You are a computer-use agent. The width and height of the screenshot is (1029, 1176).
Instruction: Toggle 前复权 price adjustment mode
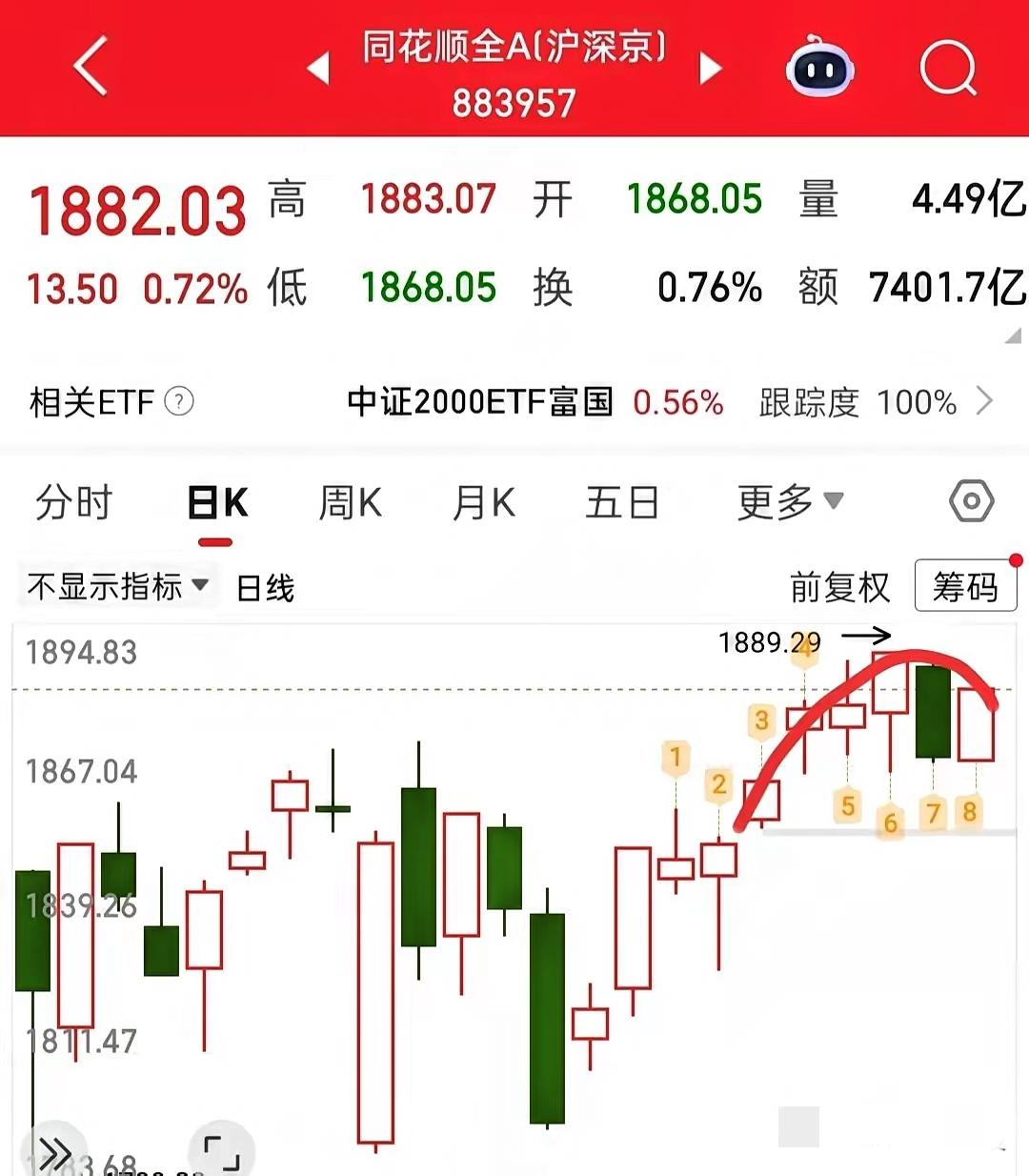[x=840, y=588]
